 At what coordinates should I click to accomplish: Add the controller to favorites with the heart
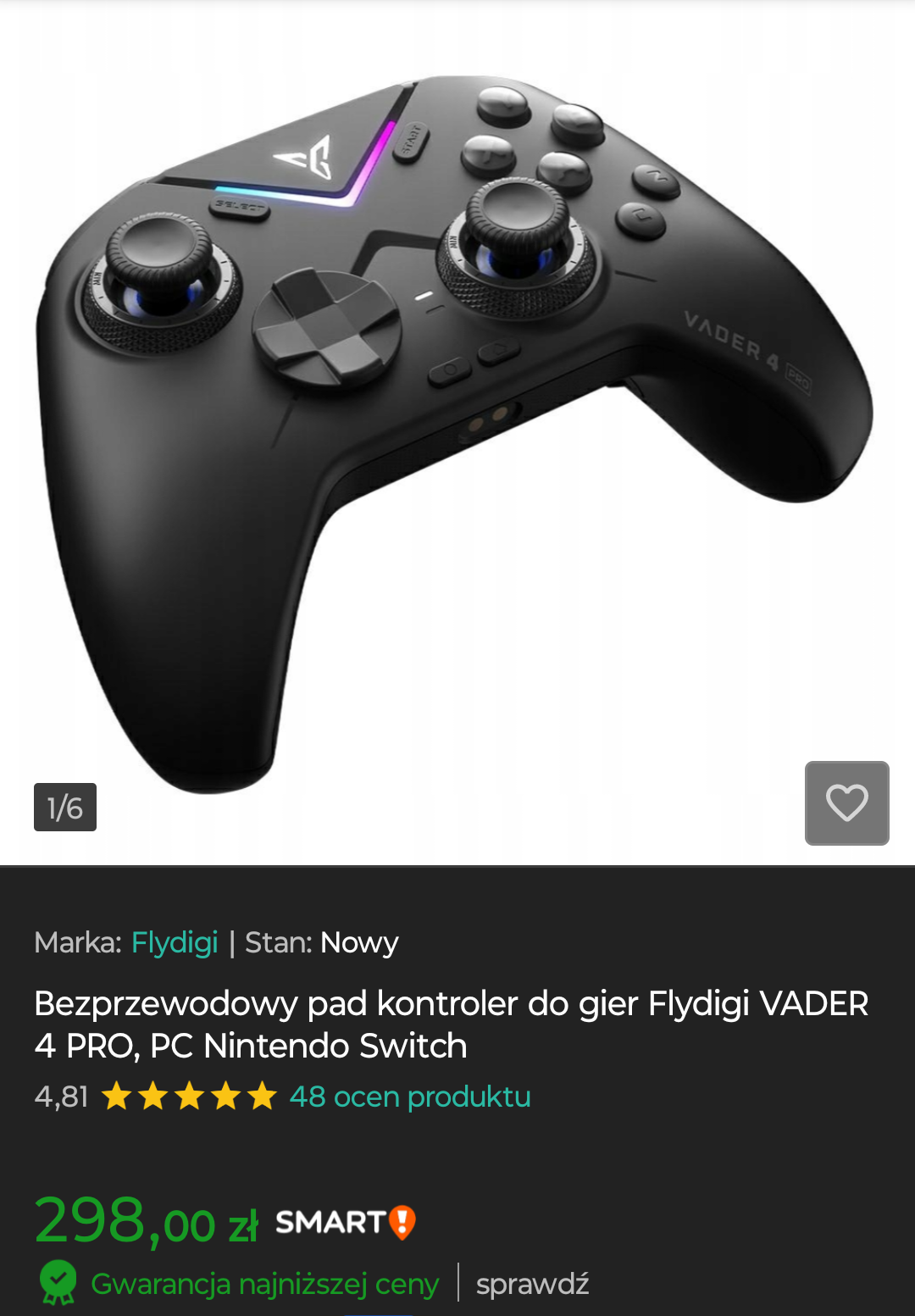pos(846,802)
